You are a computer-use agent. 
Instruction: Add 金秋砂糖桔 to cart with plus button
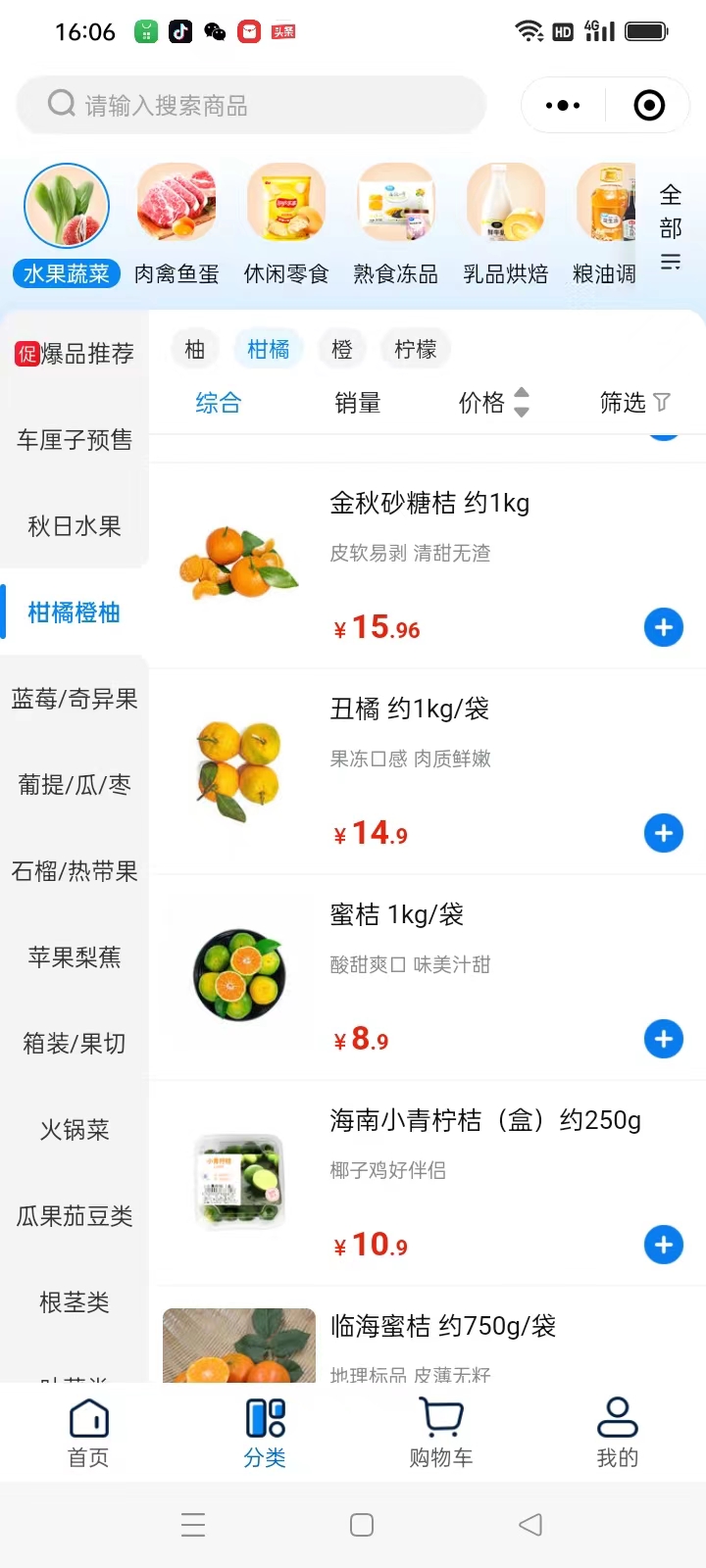(664, 627)
